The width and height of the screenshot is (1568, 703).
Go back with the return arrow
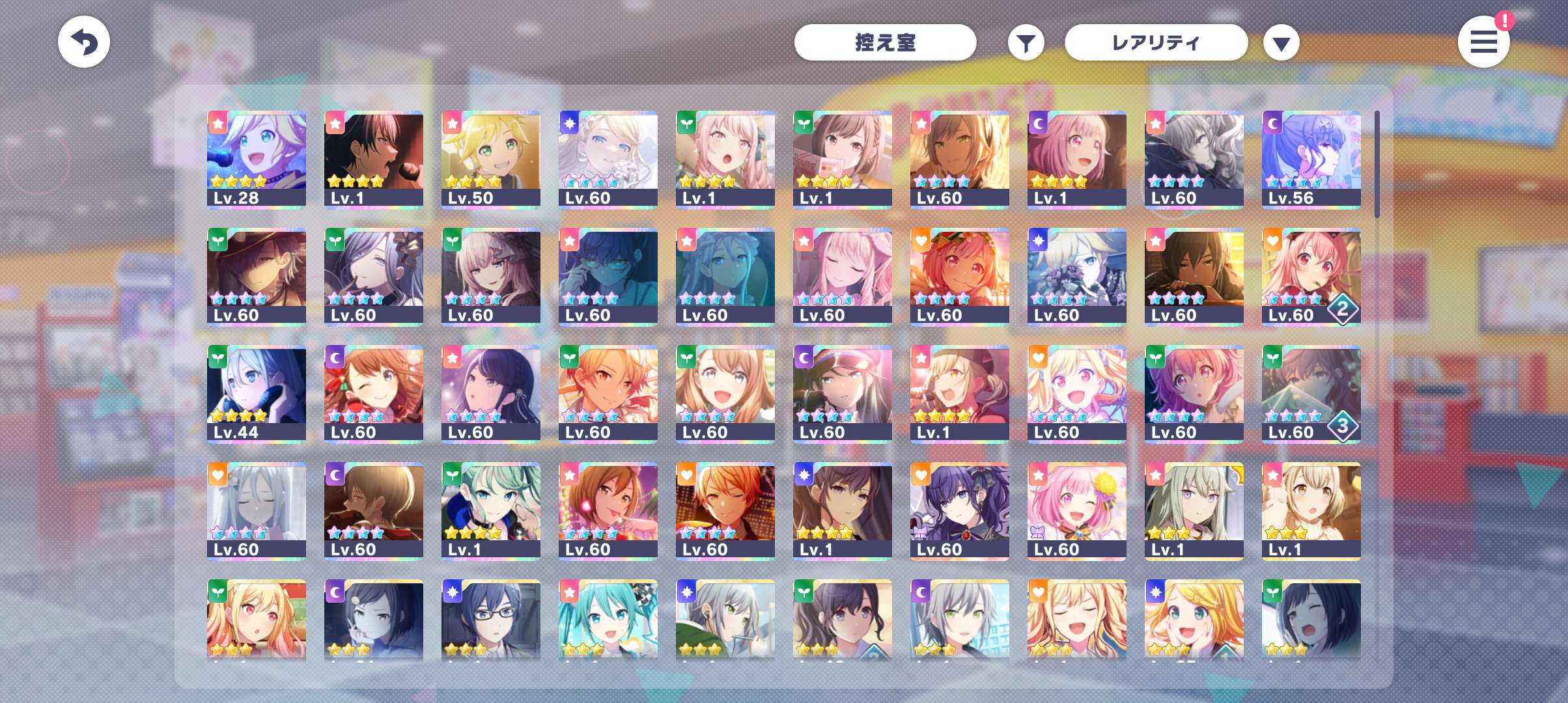pos(84,42)
